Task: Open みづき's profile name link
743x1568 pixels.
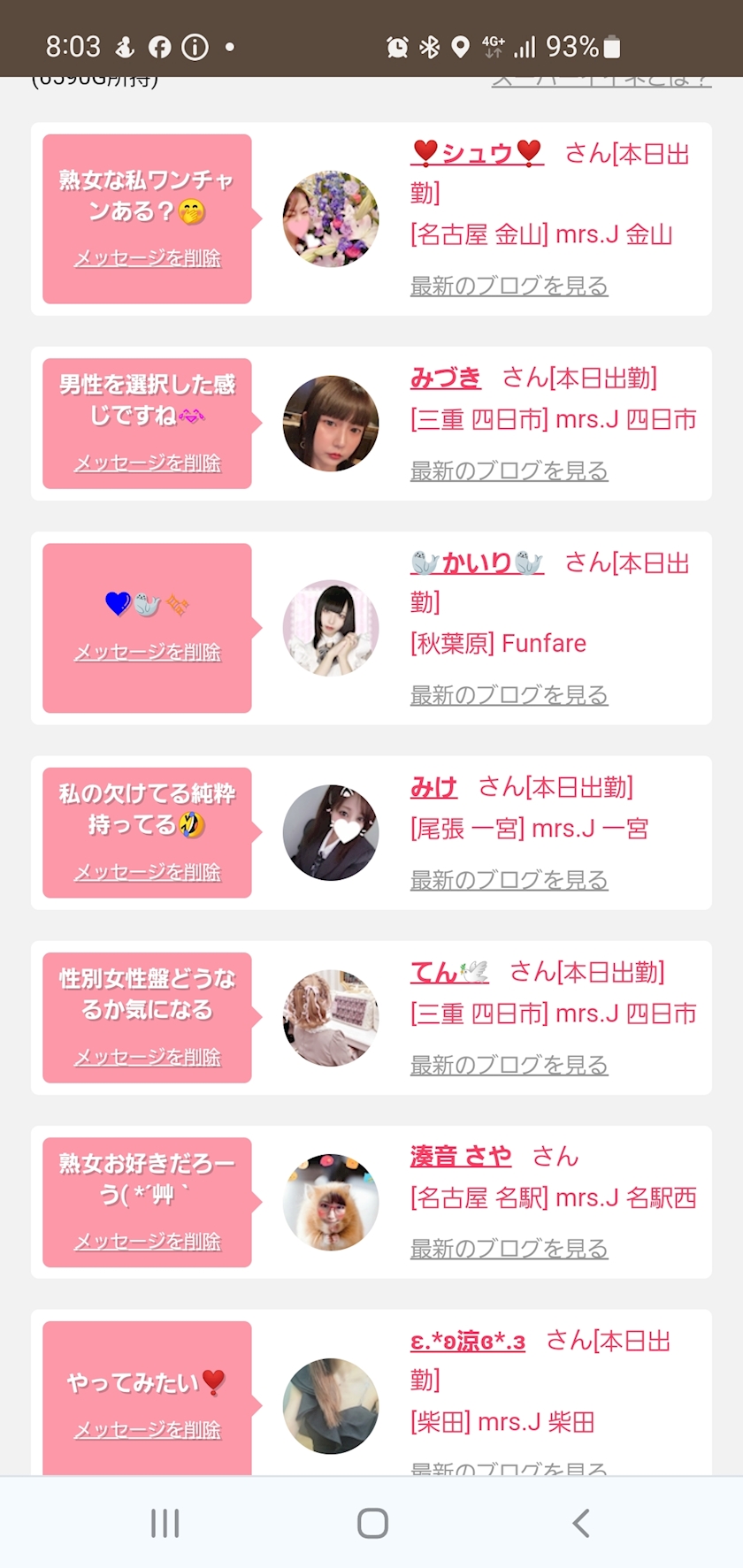Action: (446, 379)
